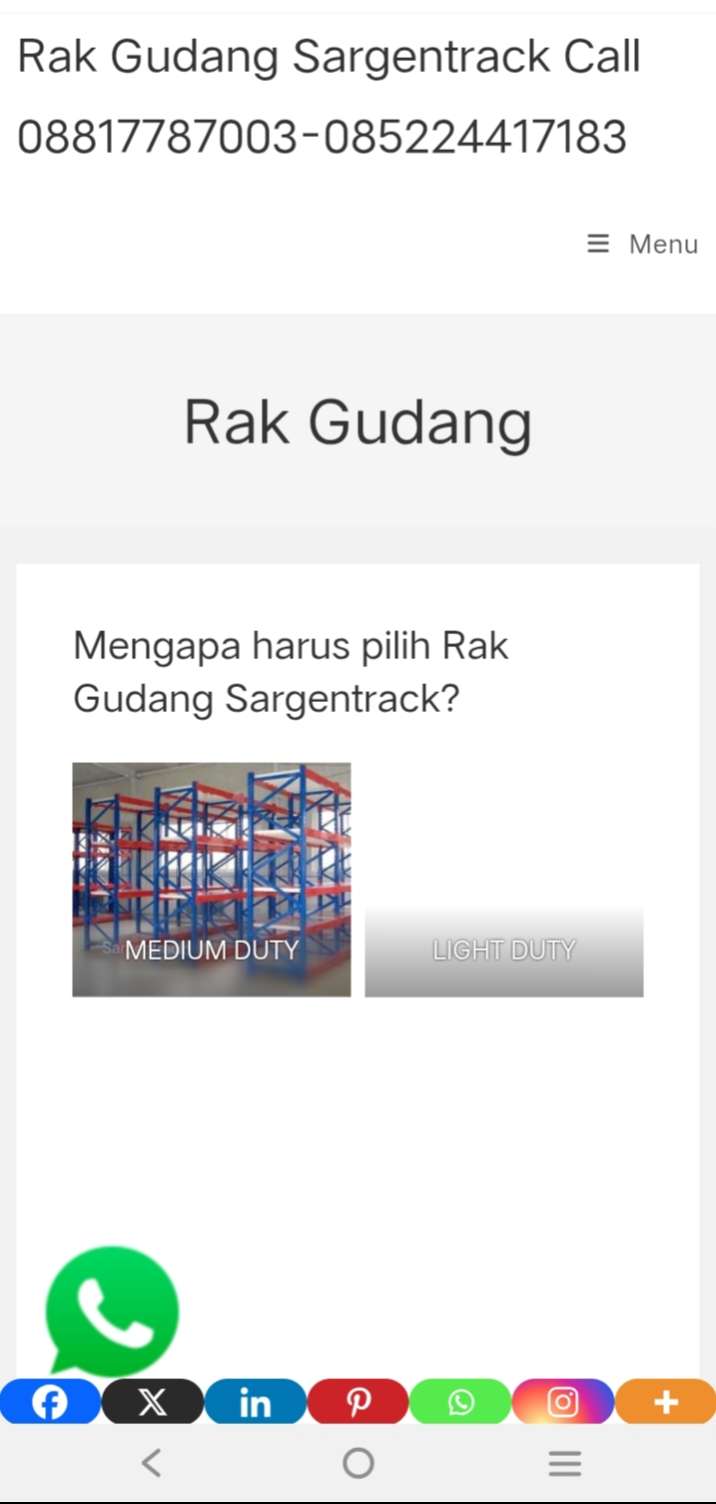Share this page on X

(153, 1402)
